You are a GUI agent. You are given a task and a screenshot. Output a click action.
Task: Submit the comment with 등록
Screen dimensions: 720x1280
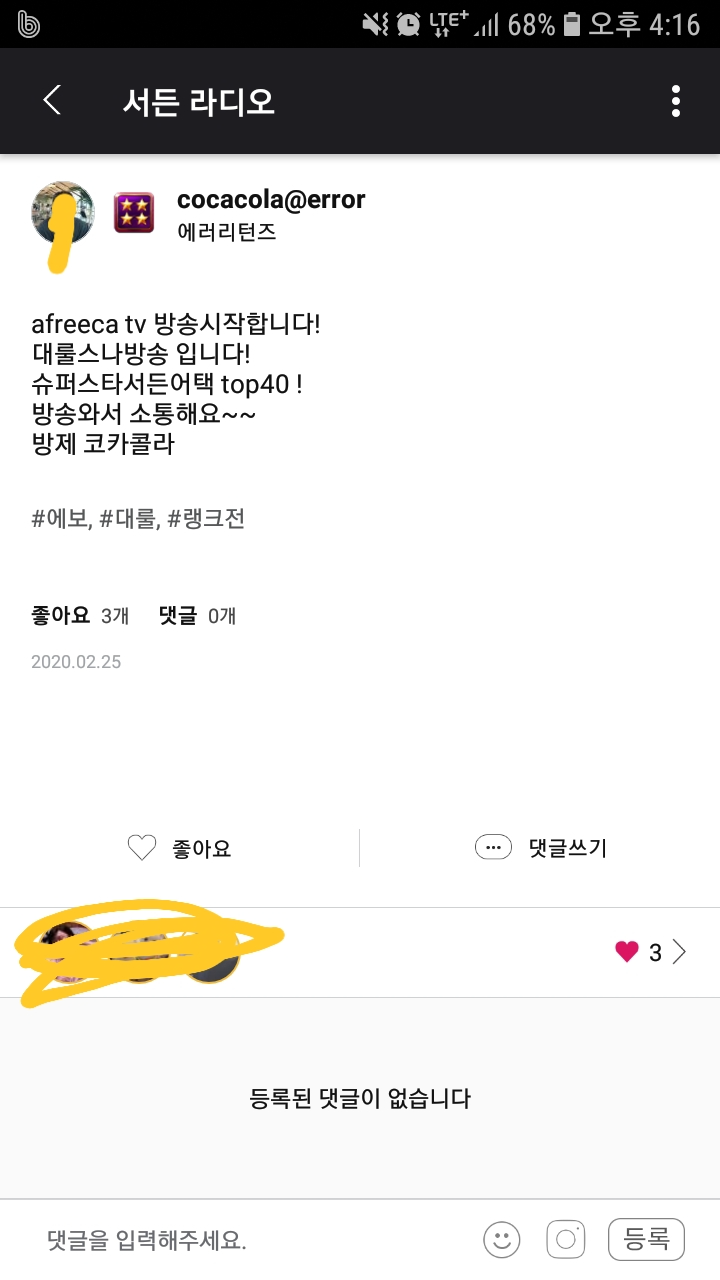[646, 1240]
